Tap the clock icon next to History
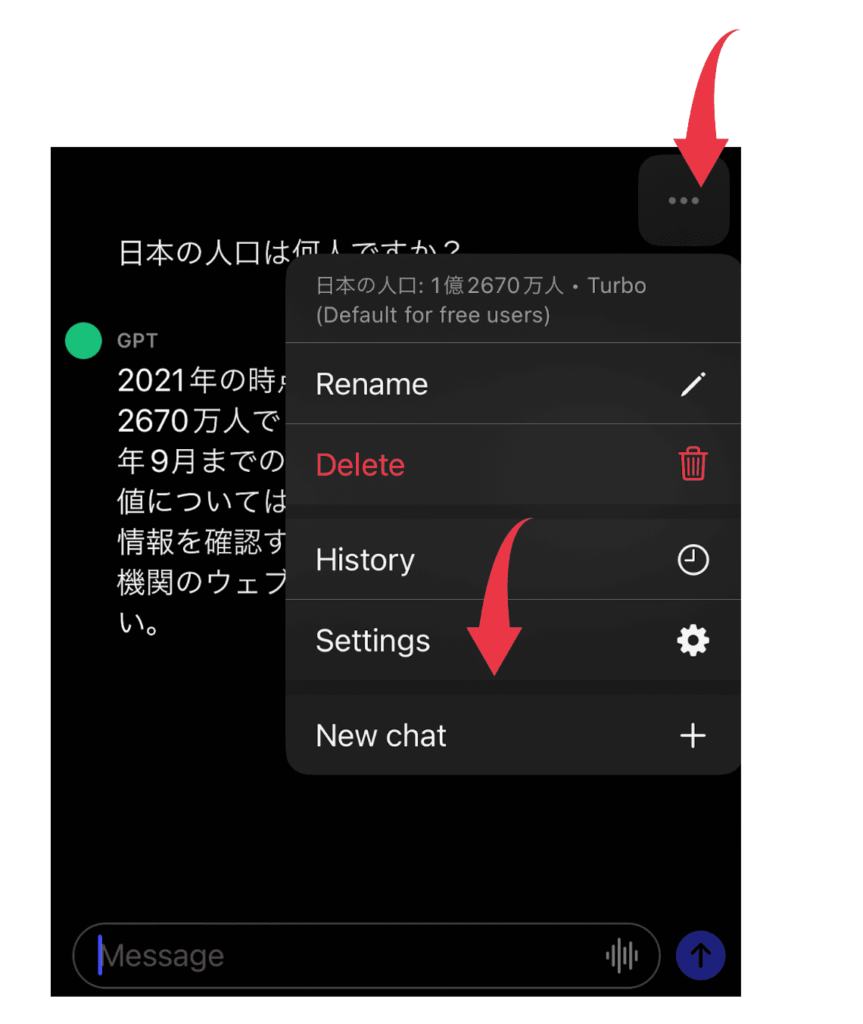Viewport: 863px width, 1024px height. (694, 560)
